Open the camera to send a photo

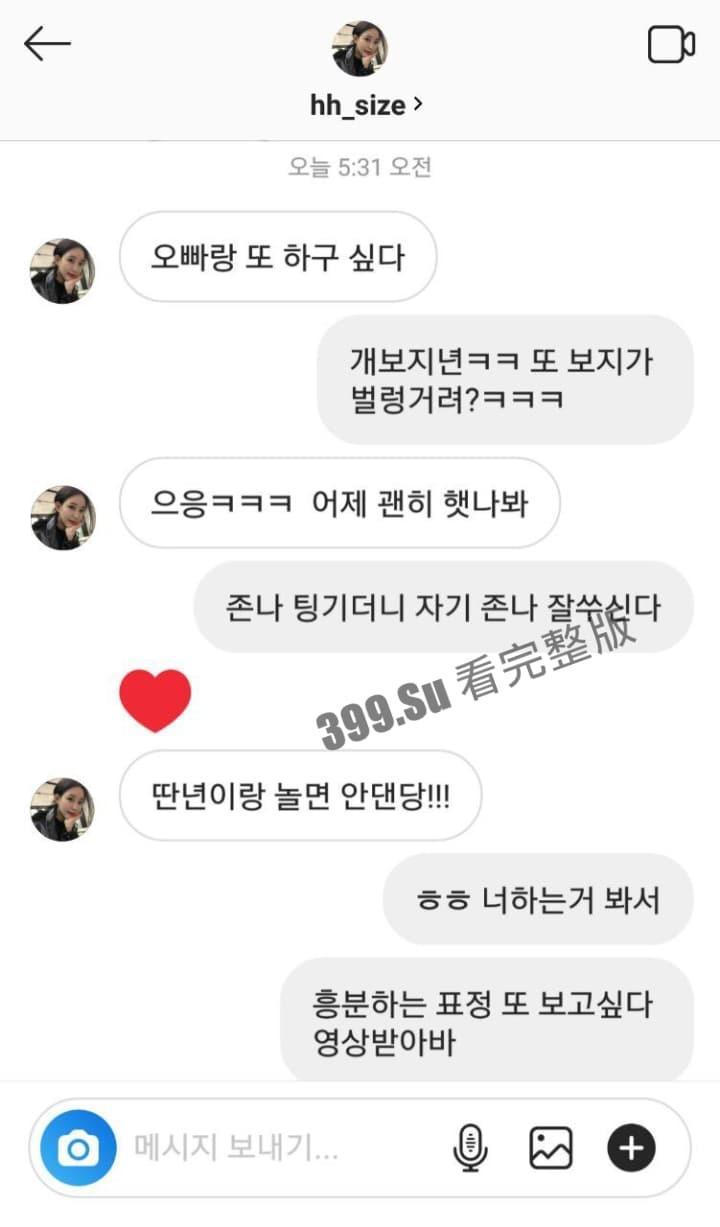tap(77, 1148)
